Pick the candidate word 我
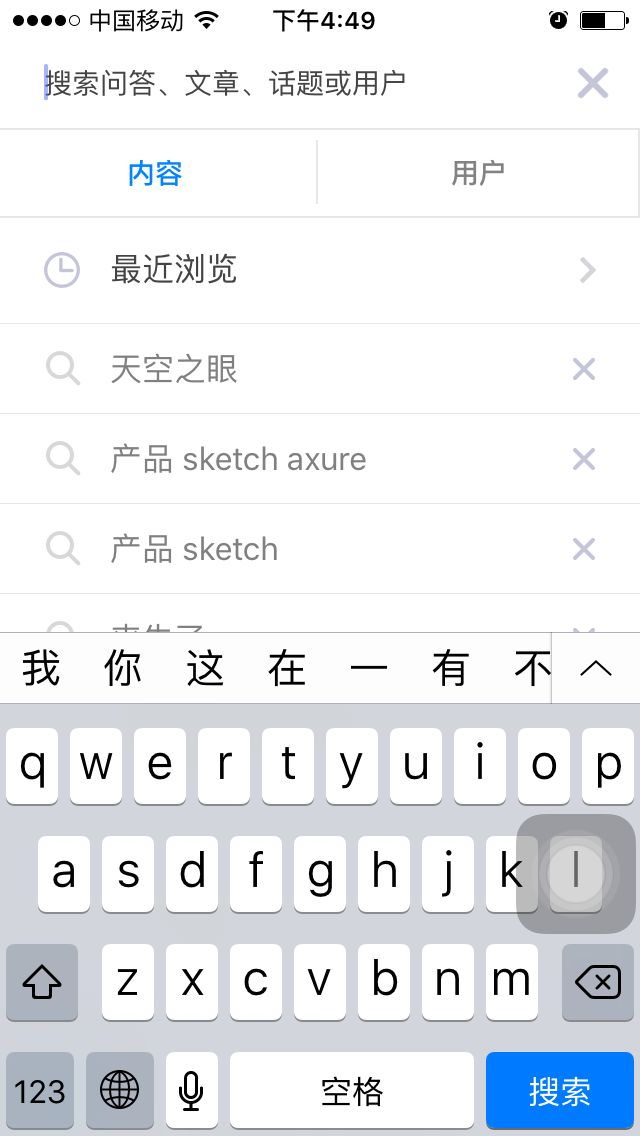The height and width of the screenshot is (1136, 640). [41, 668]
